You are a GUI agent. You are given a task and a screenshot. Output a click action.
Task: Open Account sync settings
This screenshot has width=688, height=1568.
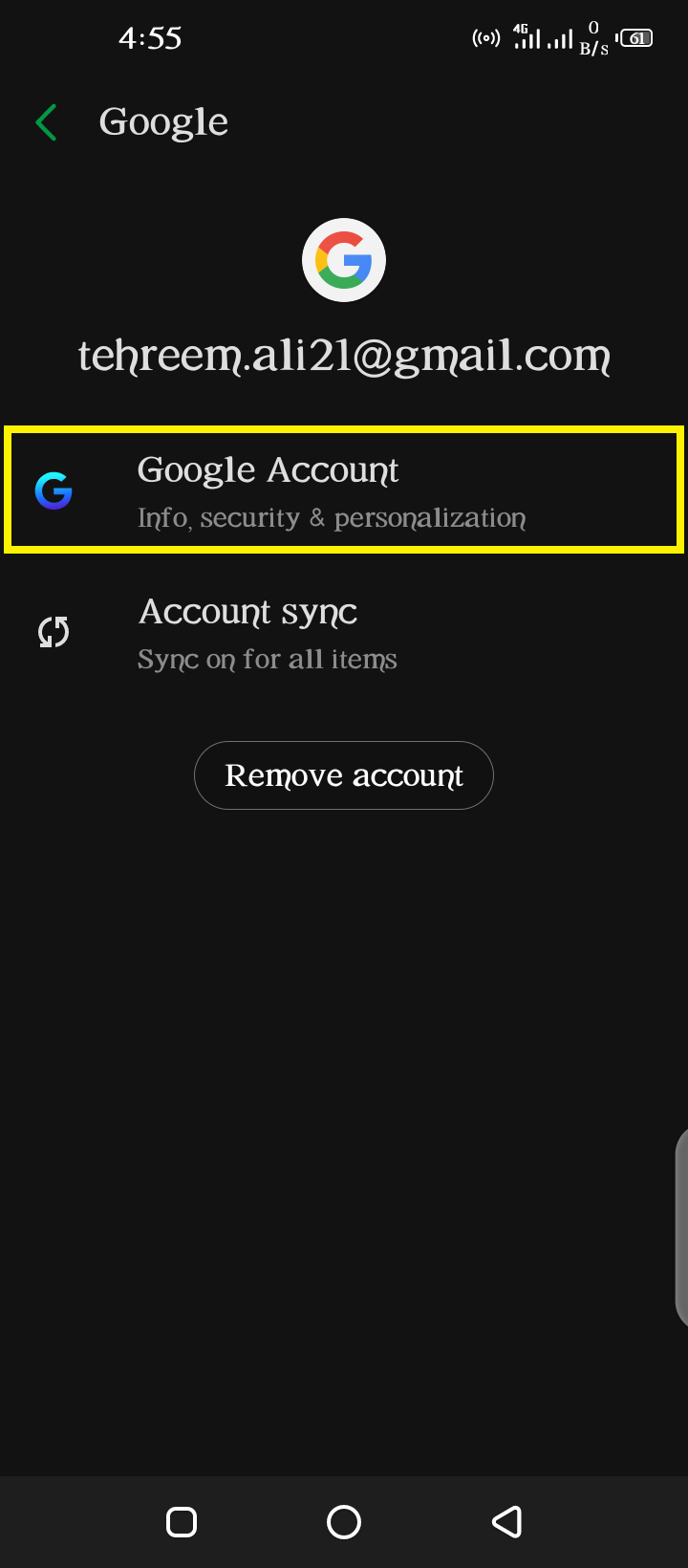[344, 633]
